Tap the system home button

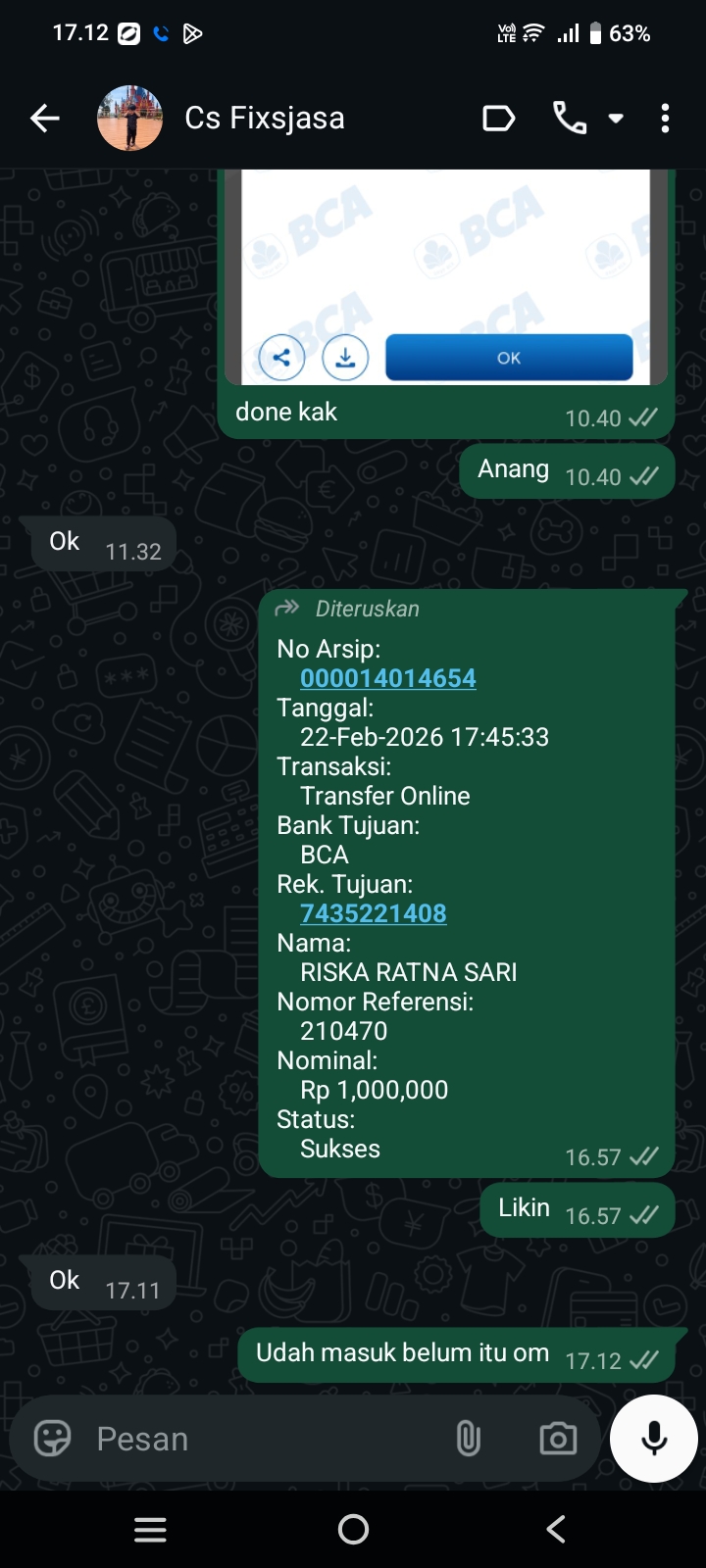coord(353,1529)
